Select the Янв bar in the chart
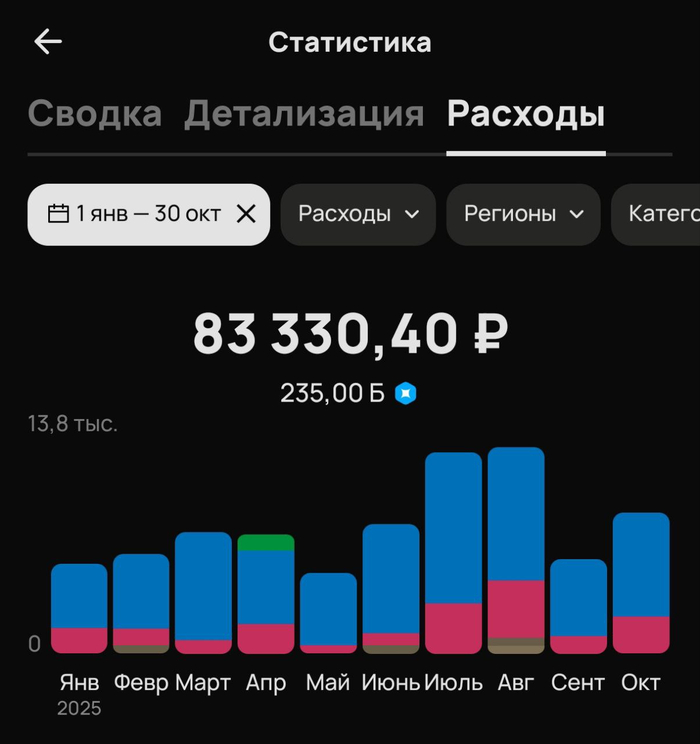The image size is (700, 744). click(79, 608)
